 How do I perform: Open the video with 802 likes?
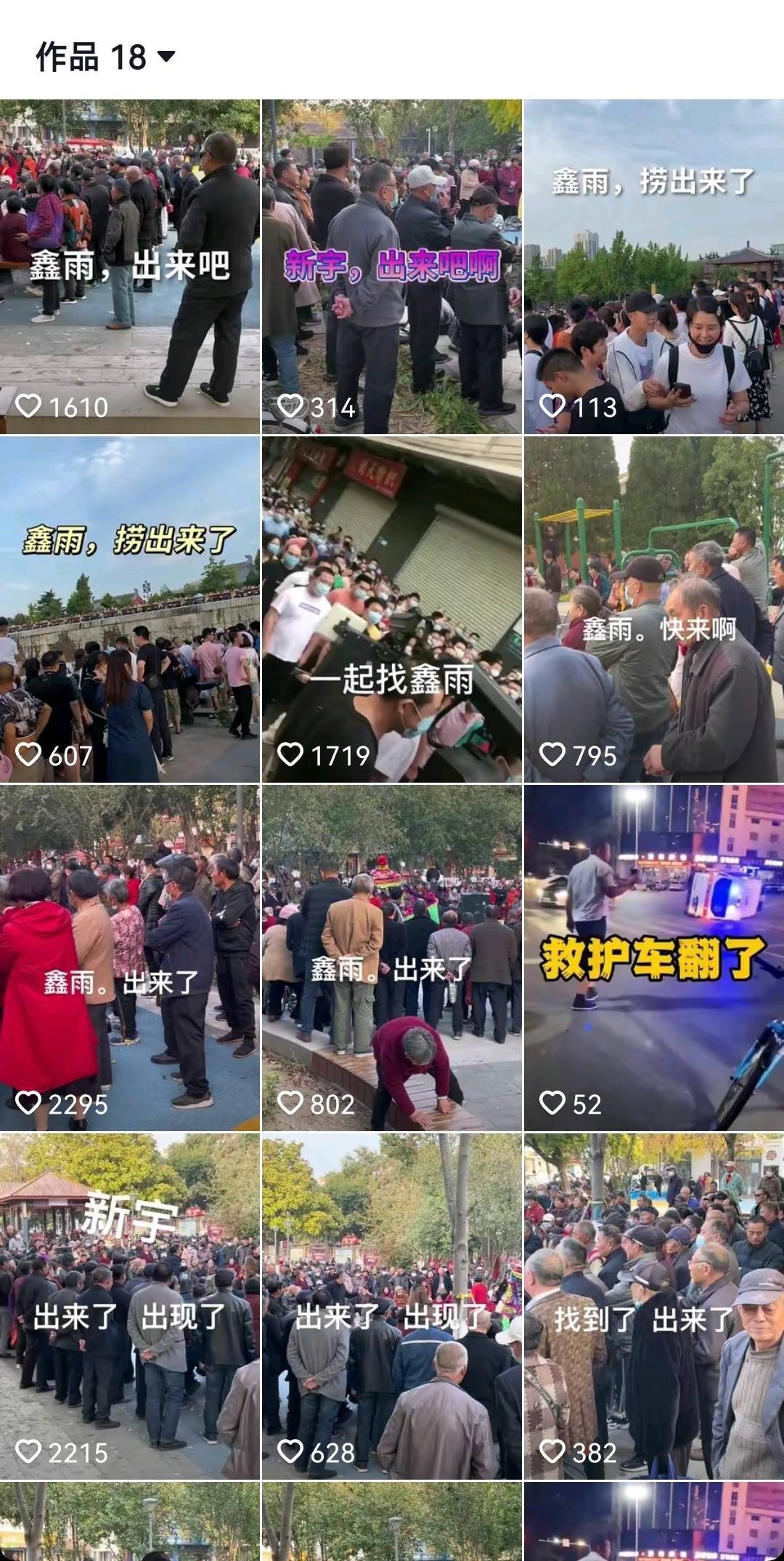coord(392,958)
